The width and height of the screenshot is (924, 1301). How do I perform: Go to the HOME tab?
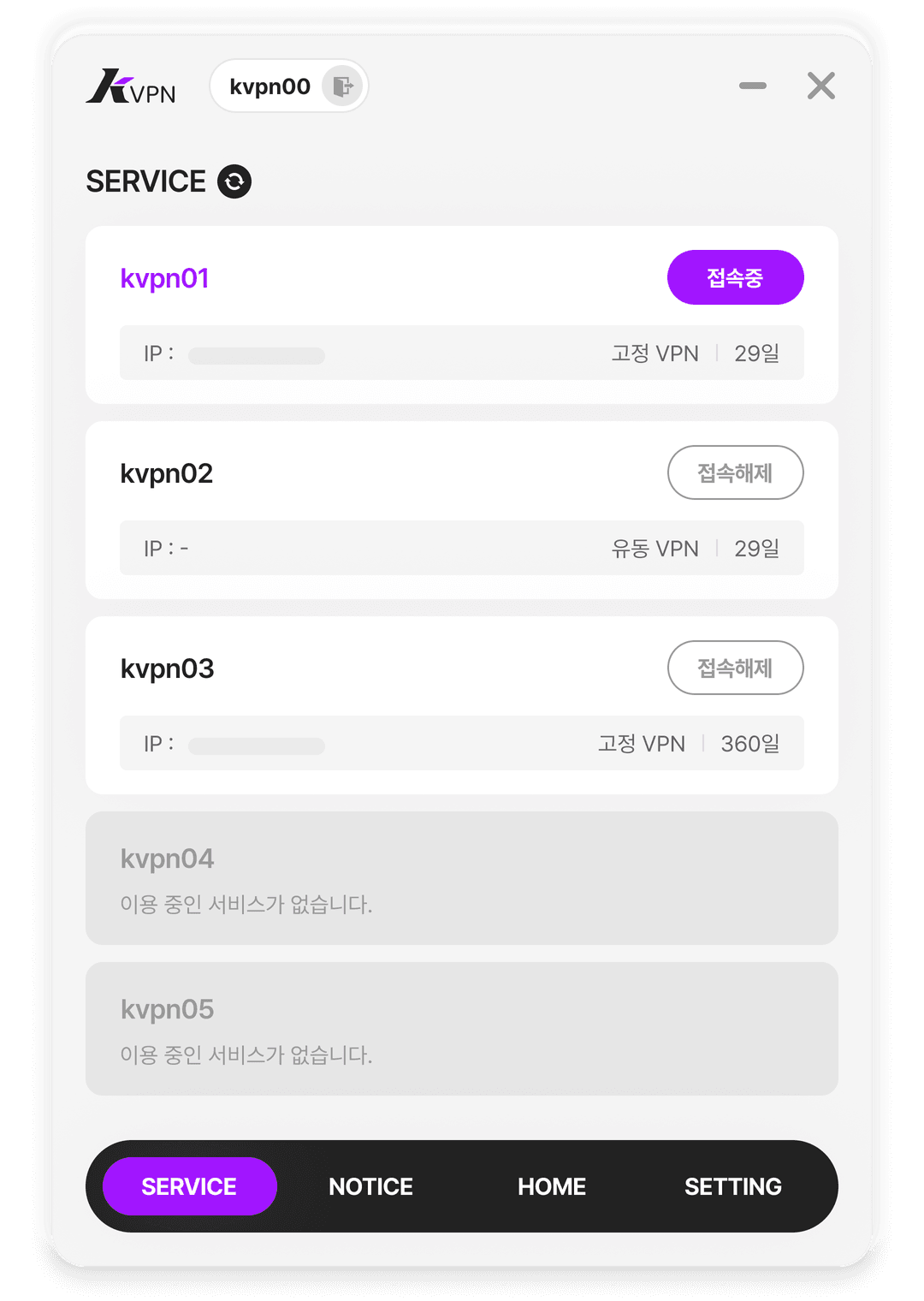pyautogui.click(x=552, y=1186)
